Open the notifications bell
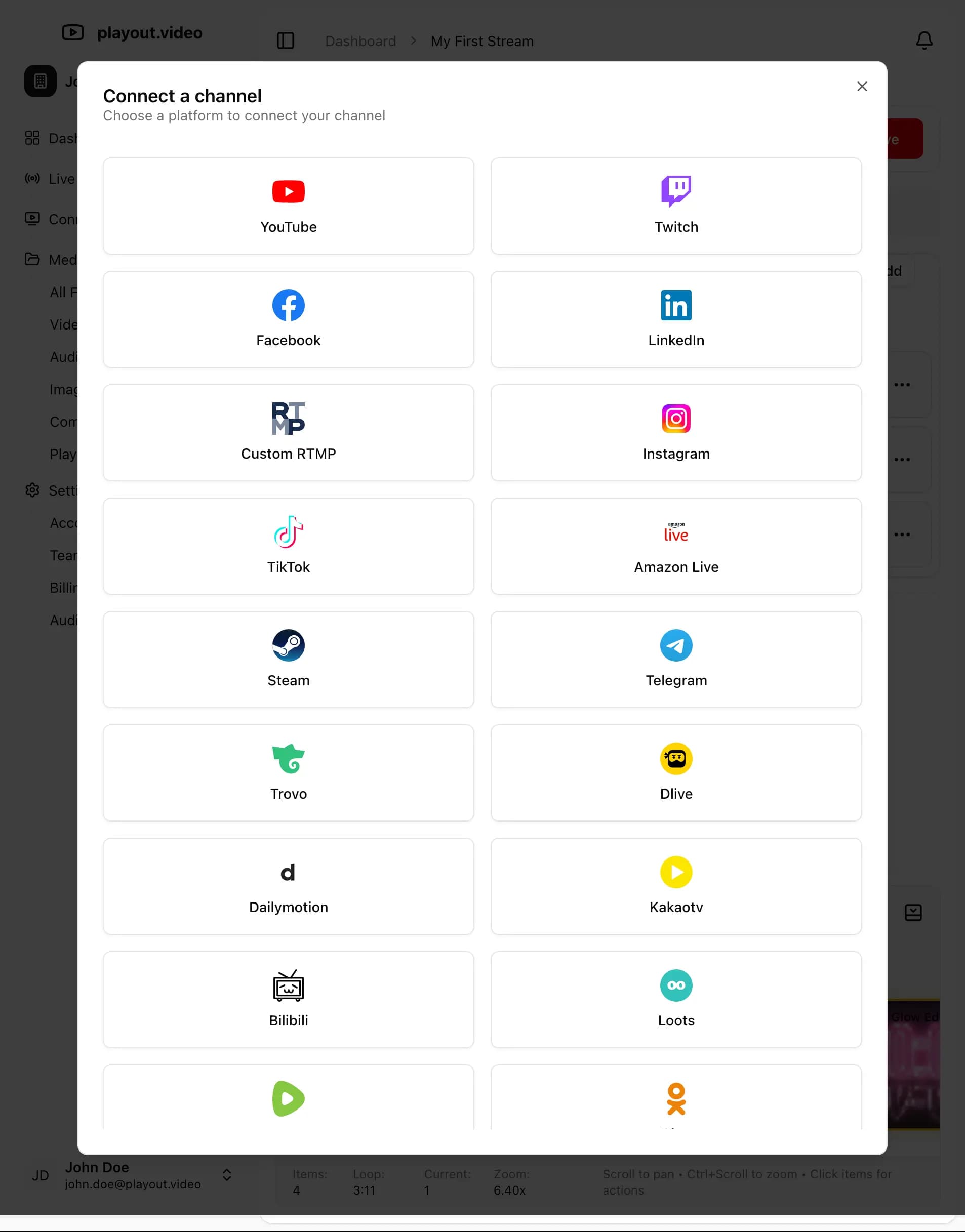The width and height of the screenshot is (965, 1232). tap(924, 40)
